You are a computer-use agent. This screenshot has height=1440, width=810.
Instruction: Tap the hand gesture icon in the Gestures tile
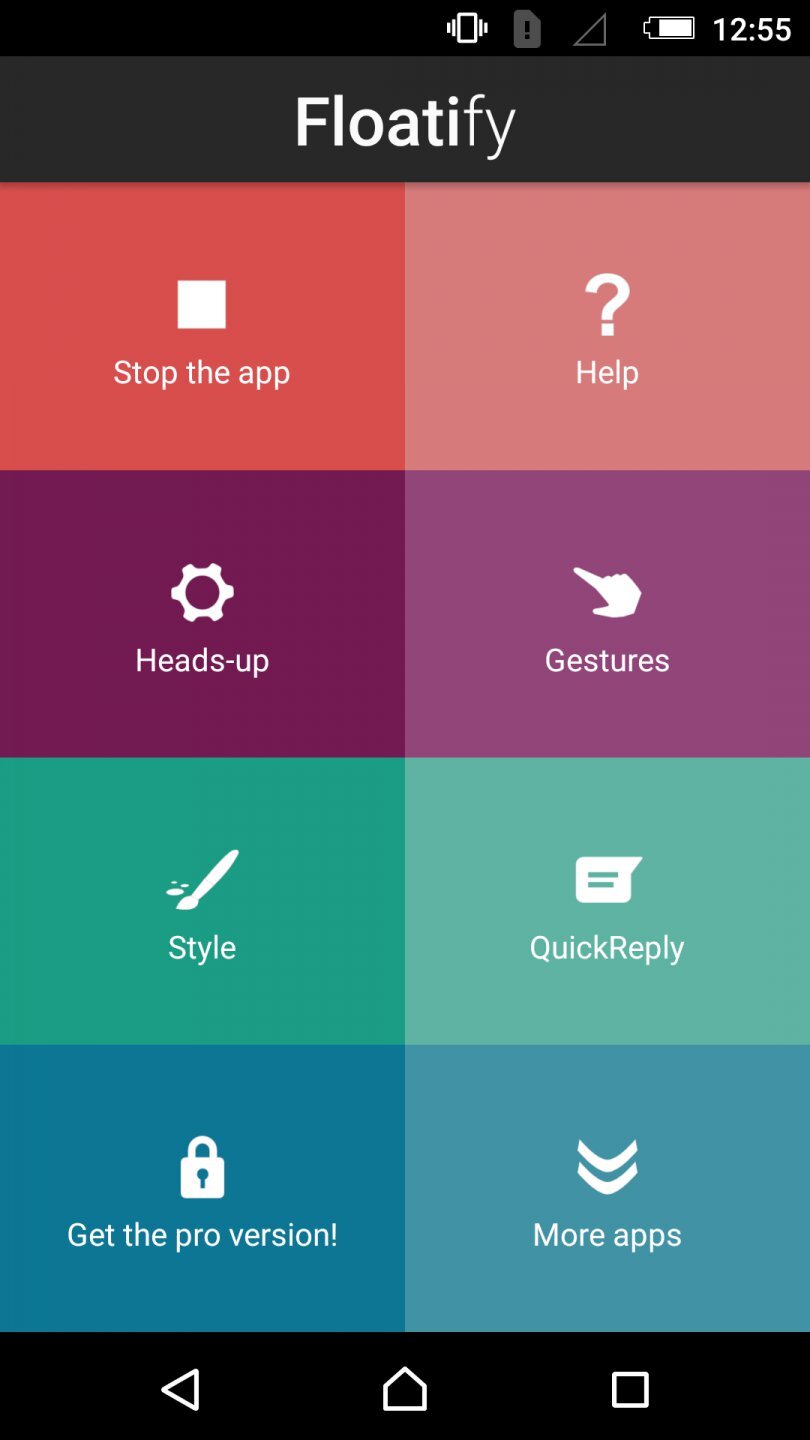pos(606,592)
